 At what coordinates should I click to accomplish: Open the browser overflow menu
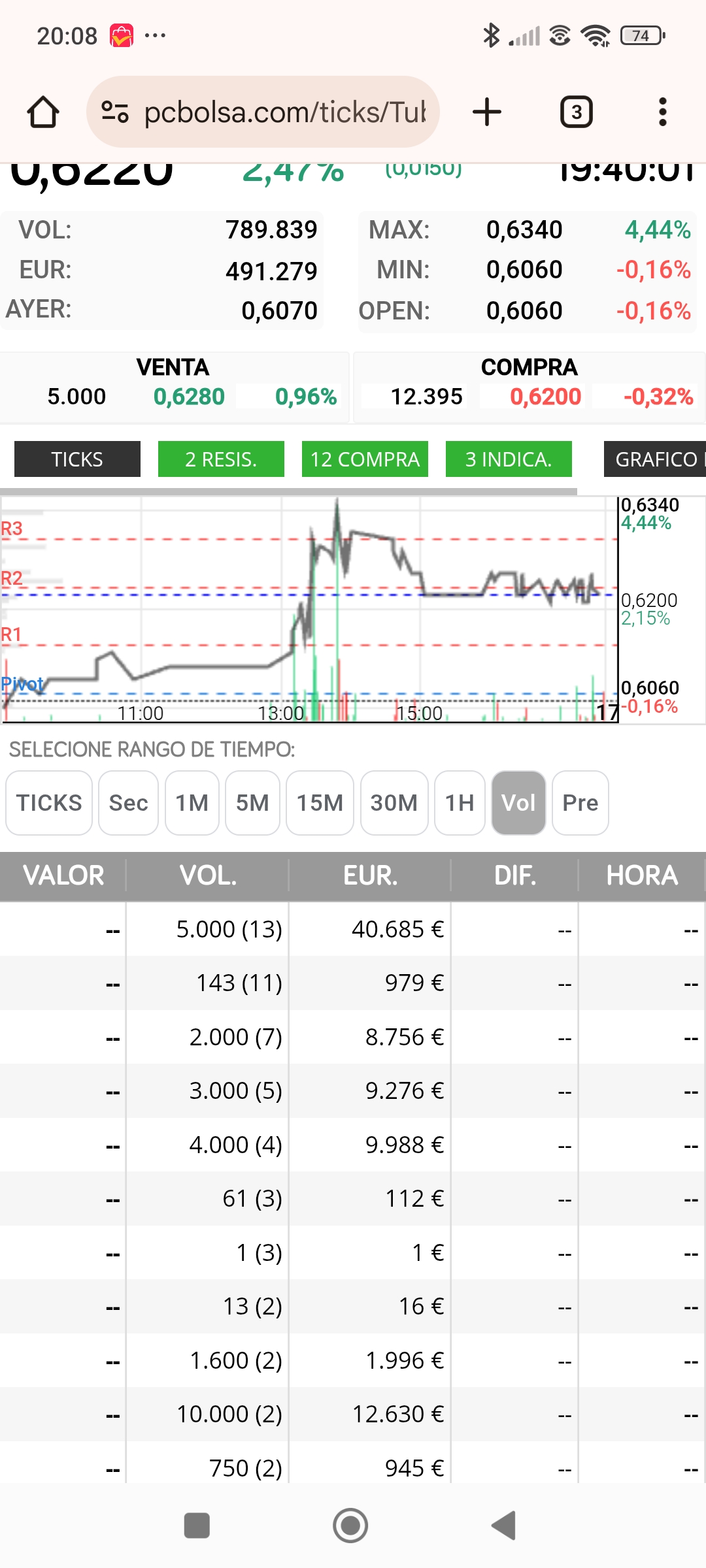(x=663, y=112)
